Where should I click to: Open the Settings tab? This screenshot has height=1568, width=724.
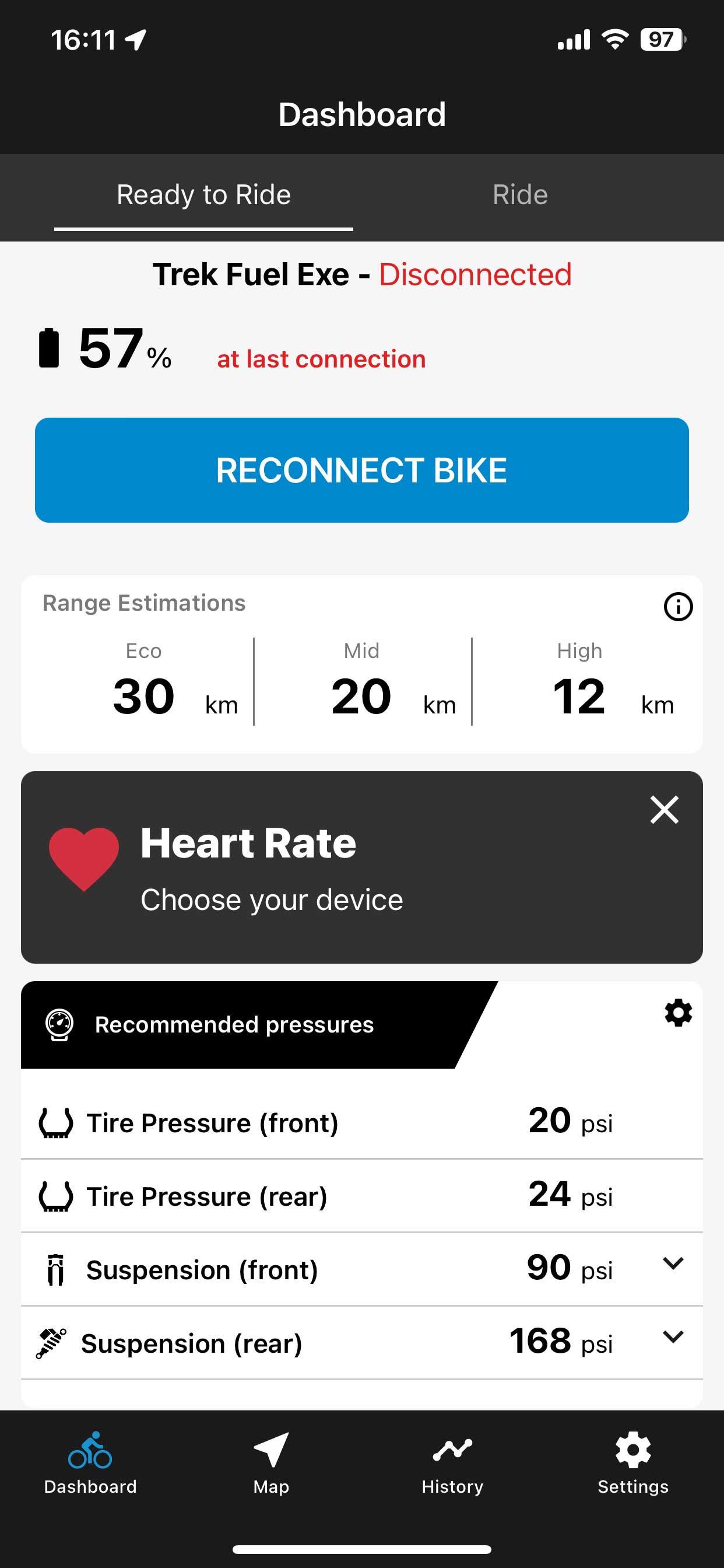[x=632, y=1462]
